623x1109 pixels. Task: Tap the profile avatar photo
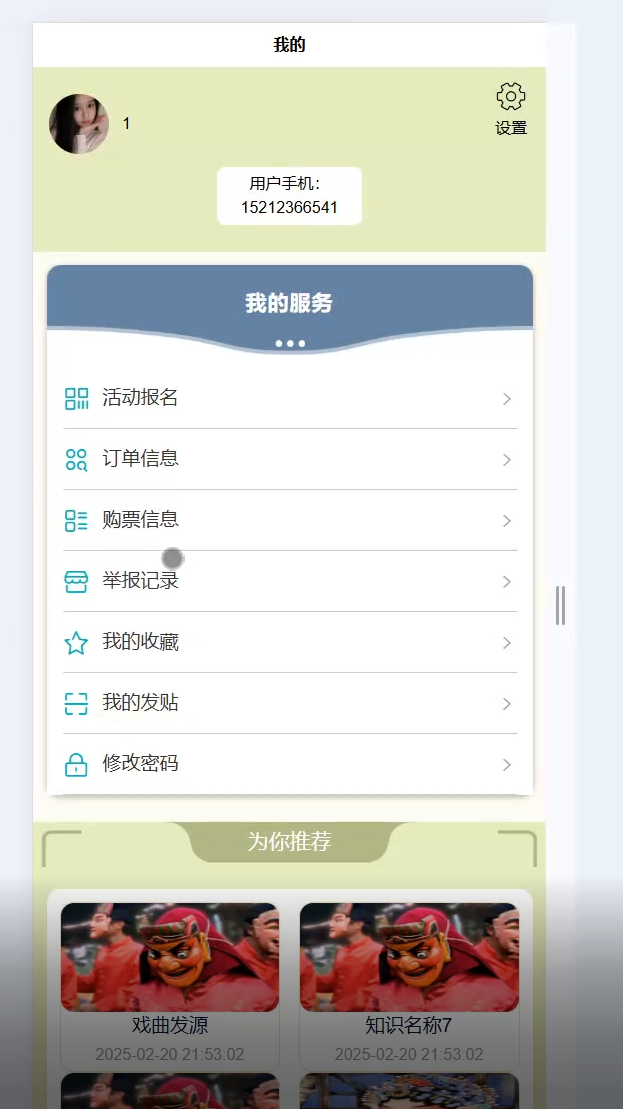click(79, 124)
